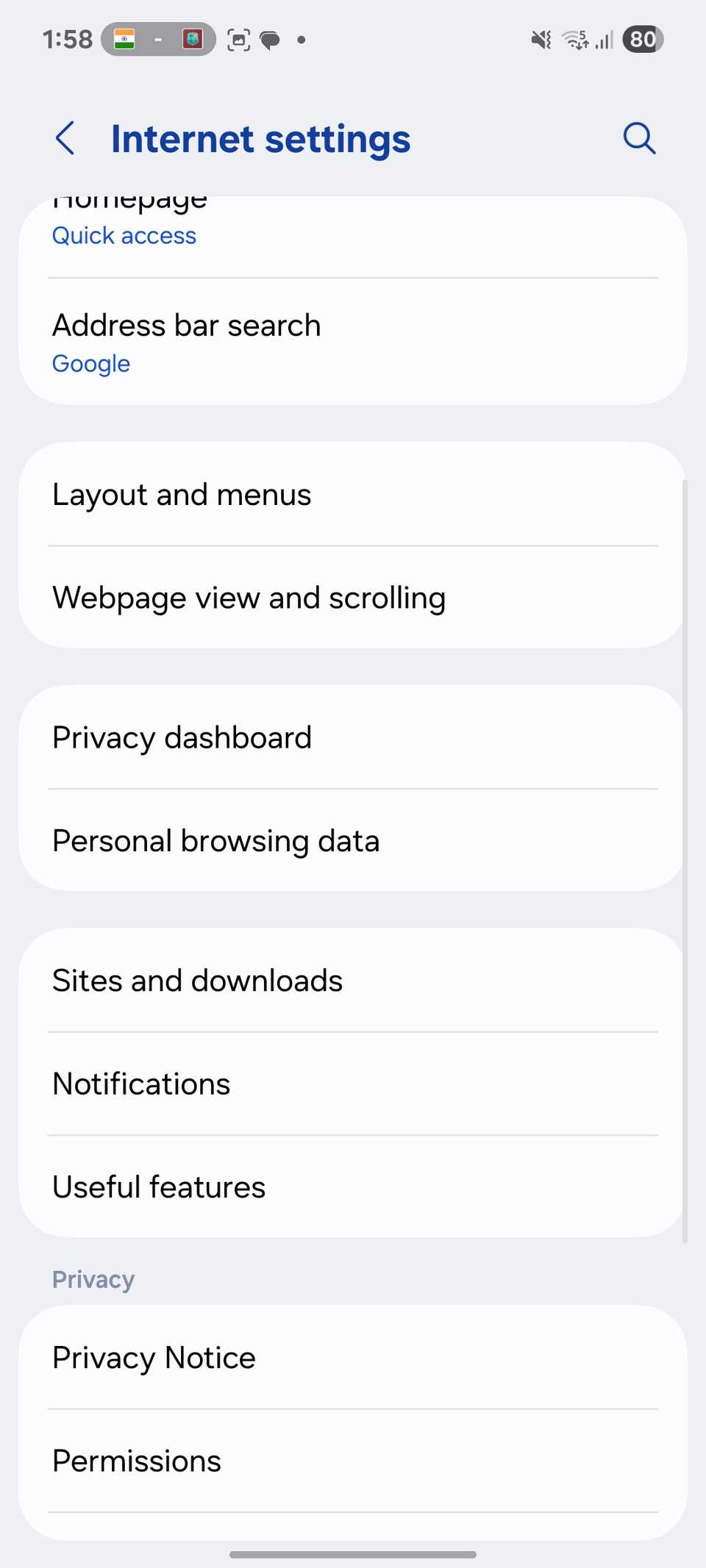Open Quick access homepage setting
Image resolution: width=706 pixels, height=1568 pixels.
coord(353,221)
